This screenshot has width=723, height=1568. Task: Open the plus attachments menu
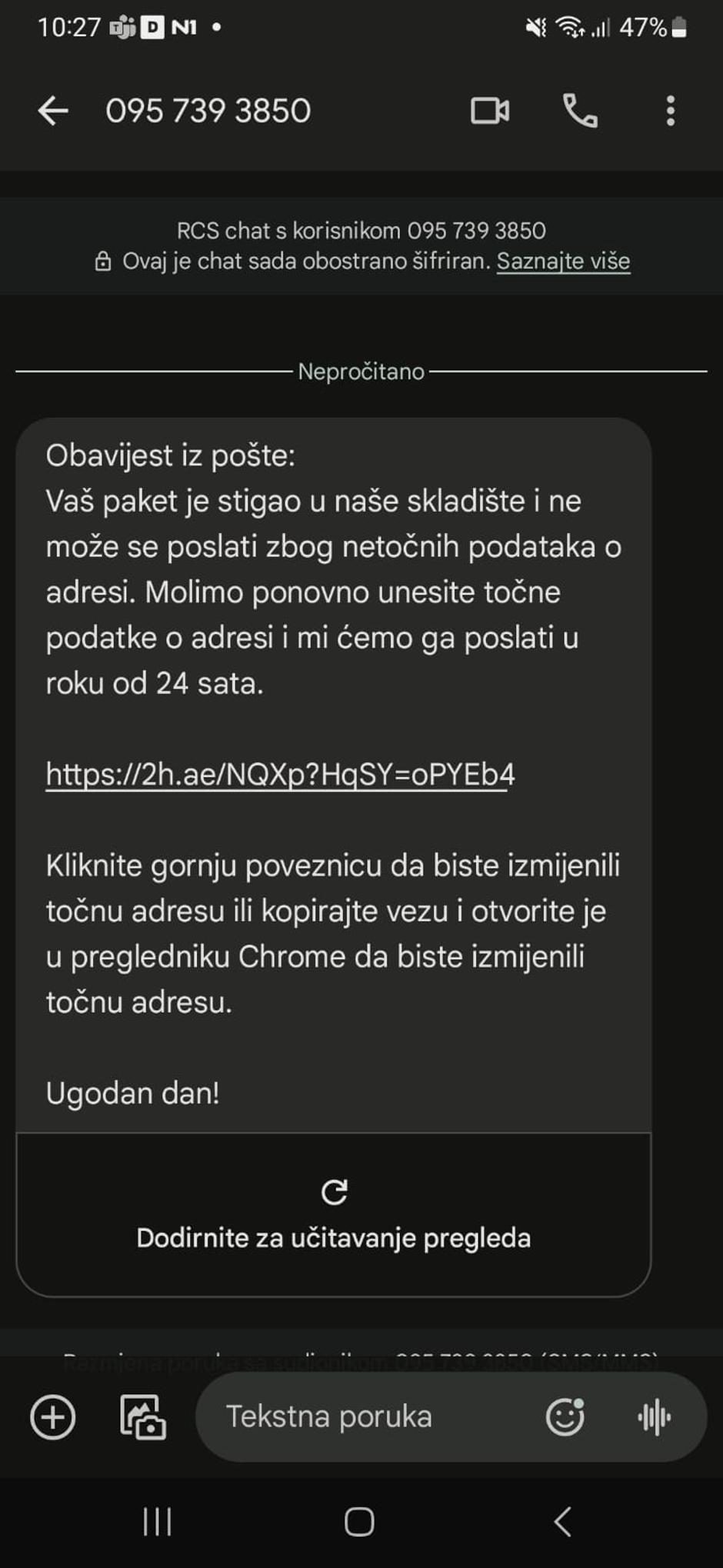click(x=53, y=1416)
